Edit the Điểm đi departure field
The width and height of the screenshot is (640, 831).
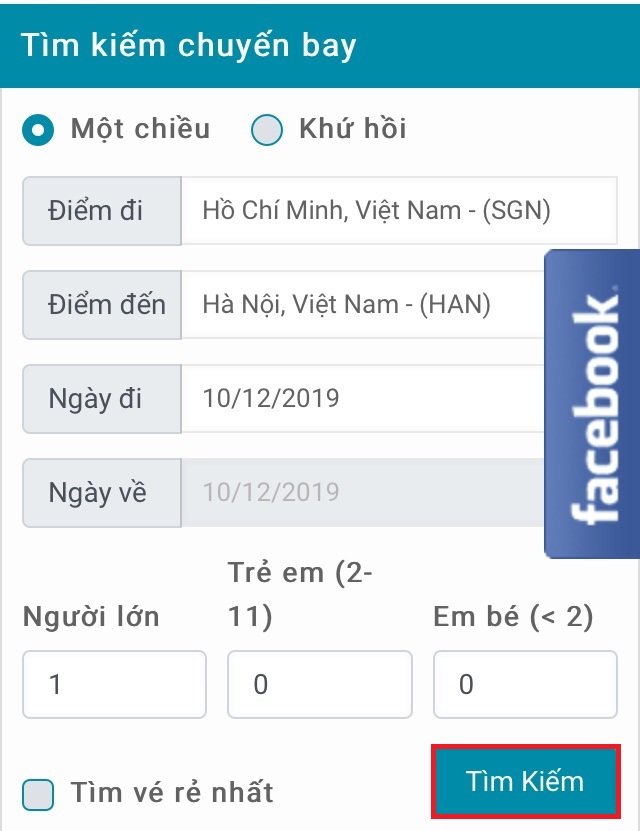[x=397, y=211]
